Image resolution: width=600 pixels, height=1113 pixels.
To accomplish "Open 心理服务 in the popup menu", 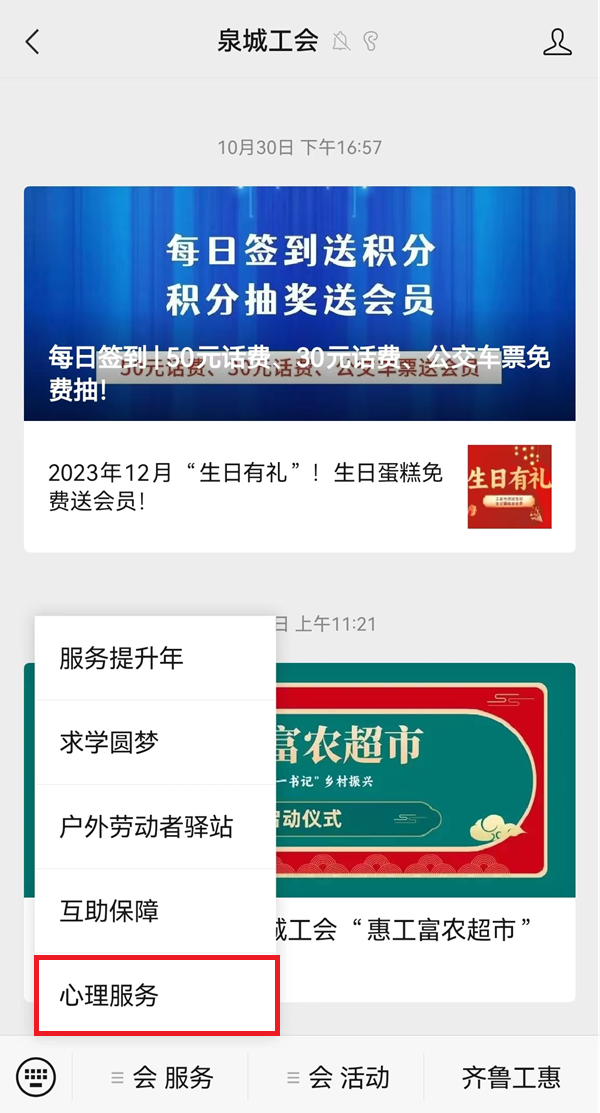I will coord(155,996).
